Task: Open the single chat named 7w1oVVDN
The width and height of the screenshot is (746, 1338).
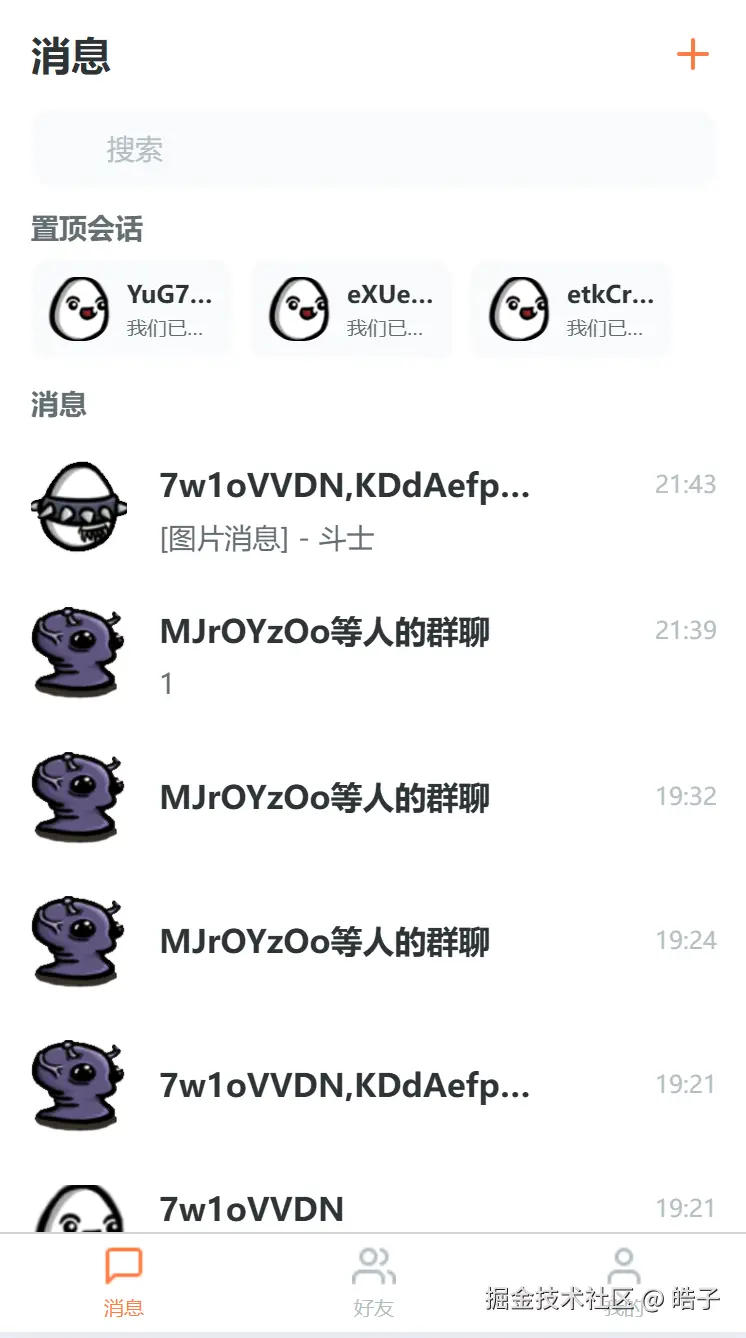Action: pos(373,1208)
